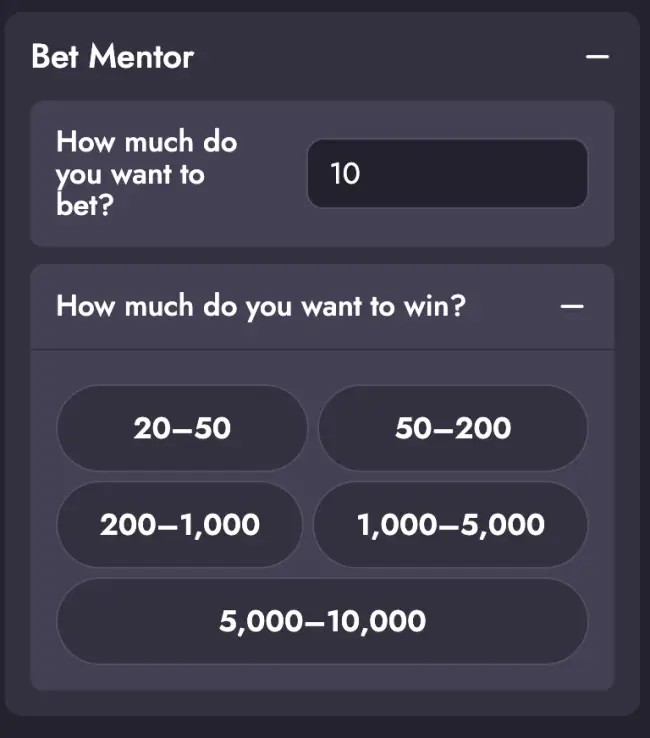
Task: Choose the 5,000–10,000 win range
Action: [x=322, y=621]
